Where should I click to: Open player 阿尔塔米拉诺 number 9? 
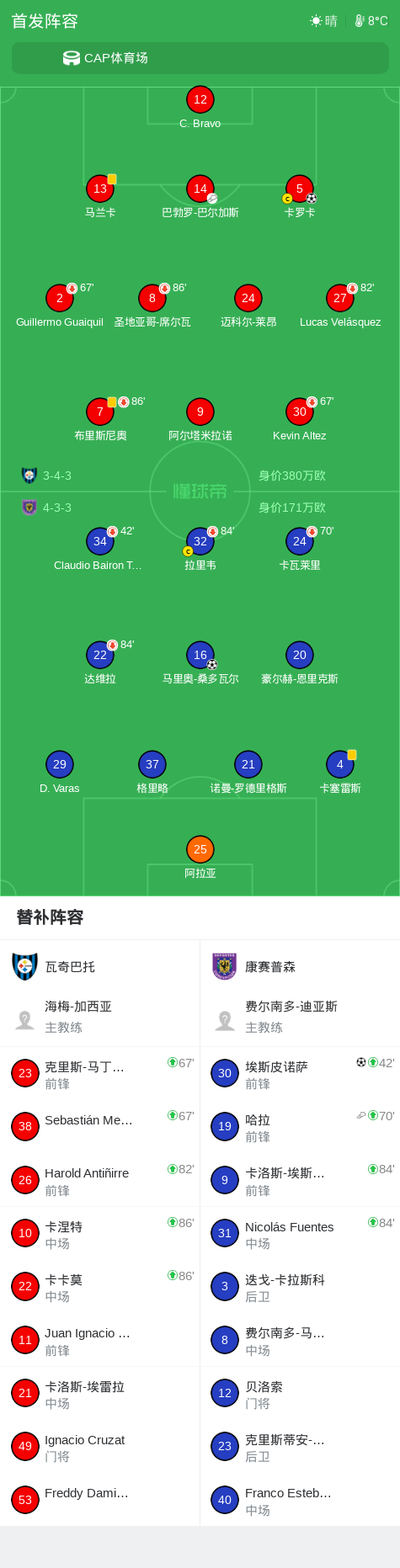[x=200, y=420]
